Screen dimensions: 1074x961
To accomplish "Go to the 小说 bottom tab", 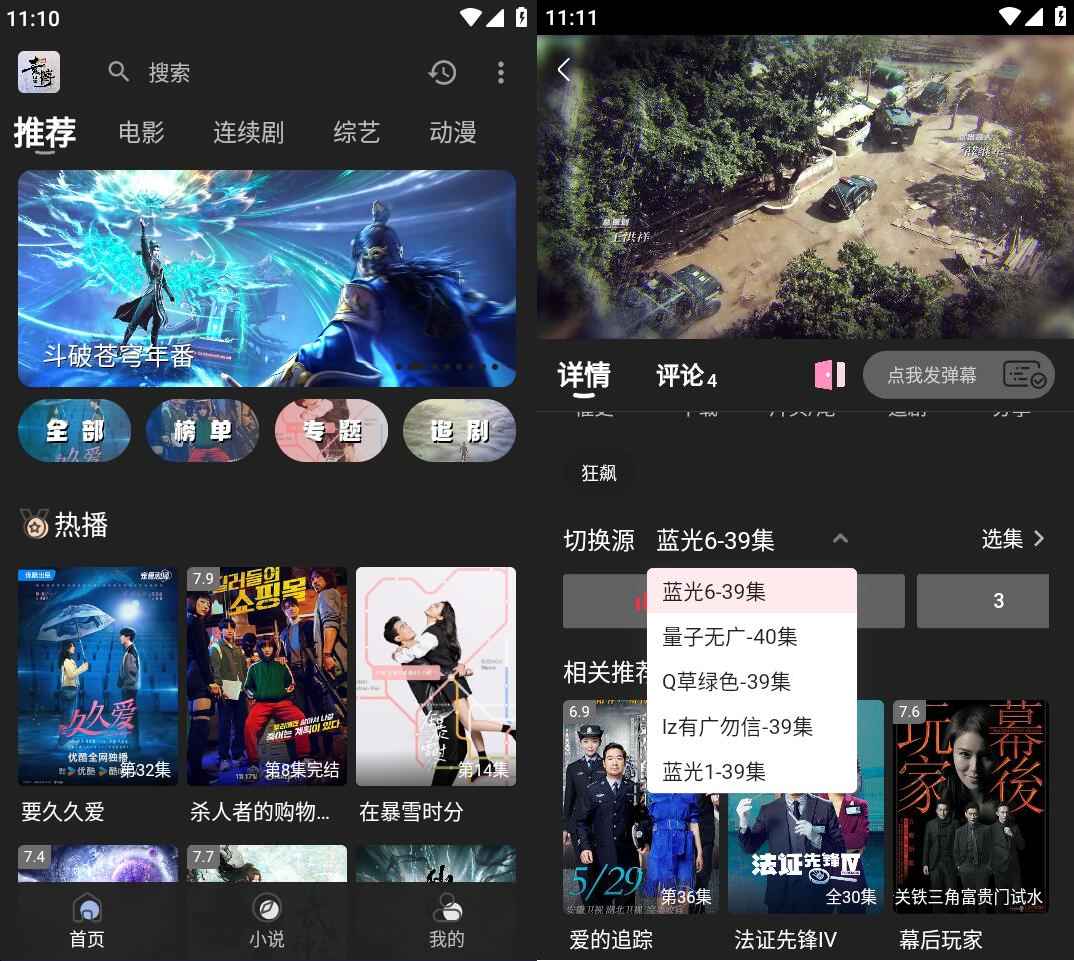I will coord(267,921).
